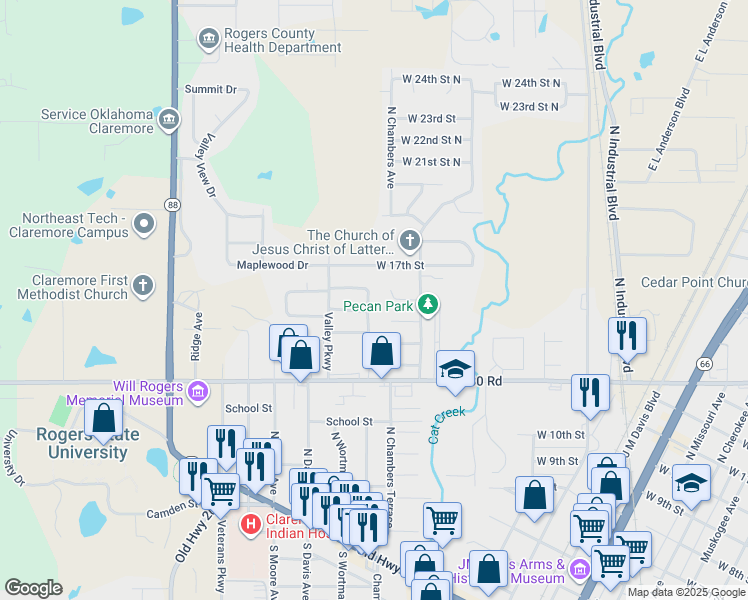This screenshot has width=748, height=600.
Task: Select the graduation cap marker near Cat Creek
Action: click(455, 371)
